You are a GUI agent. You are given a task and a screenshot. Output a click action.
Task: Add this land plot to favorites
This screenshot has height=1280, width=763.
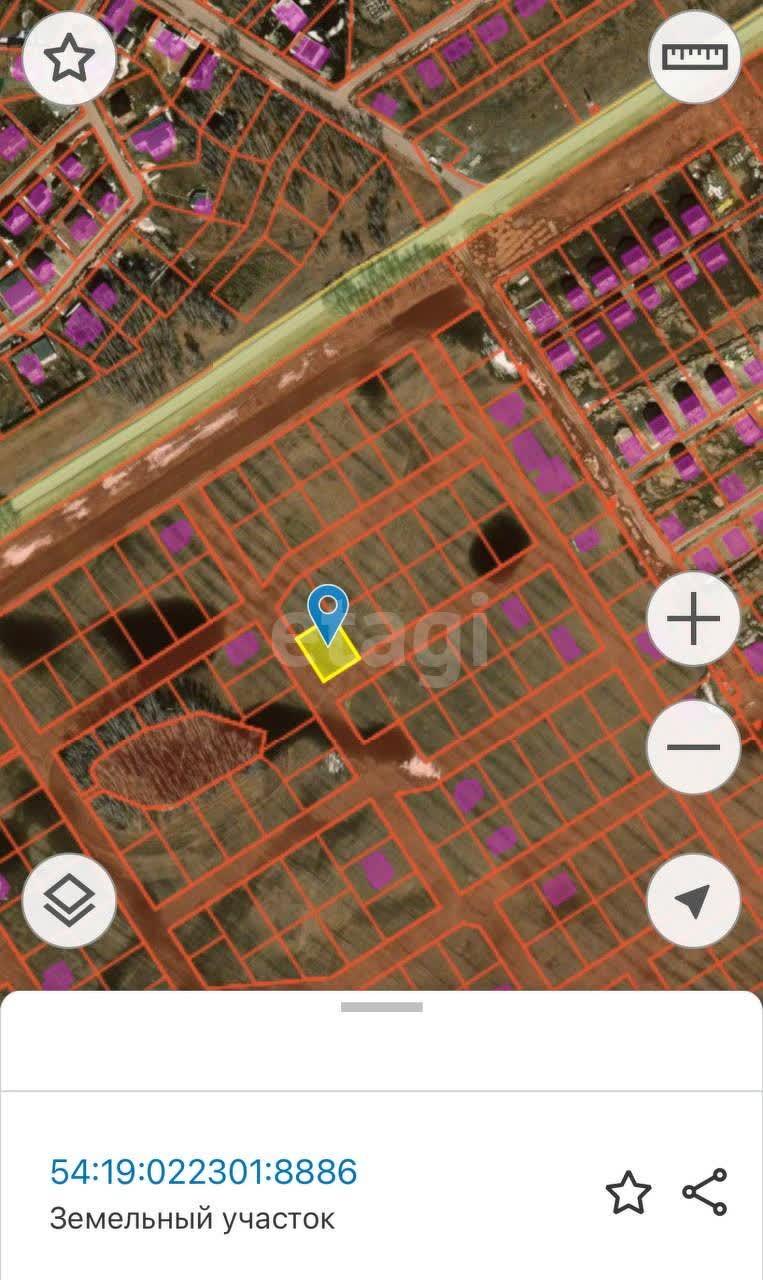628,1192
